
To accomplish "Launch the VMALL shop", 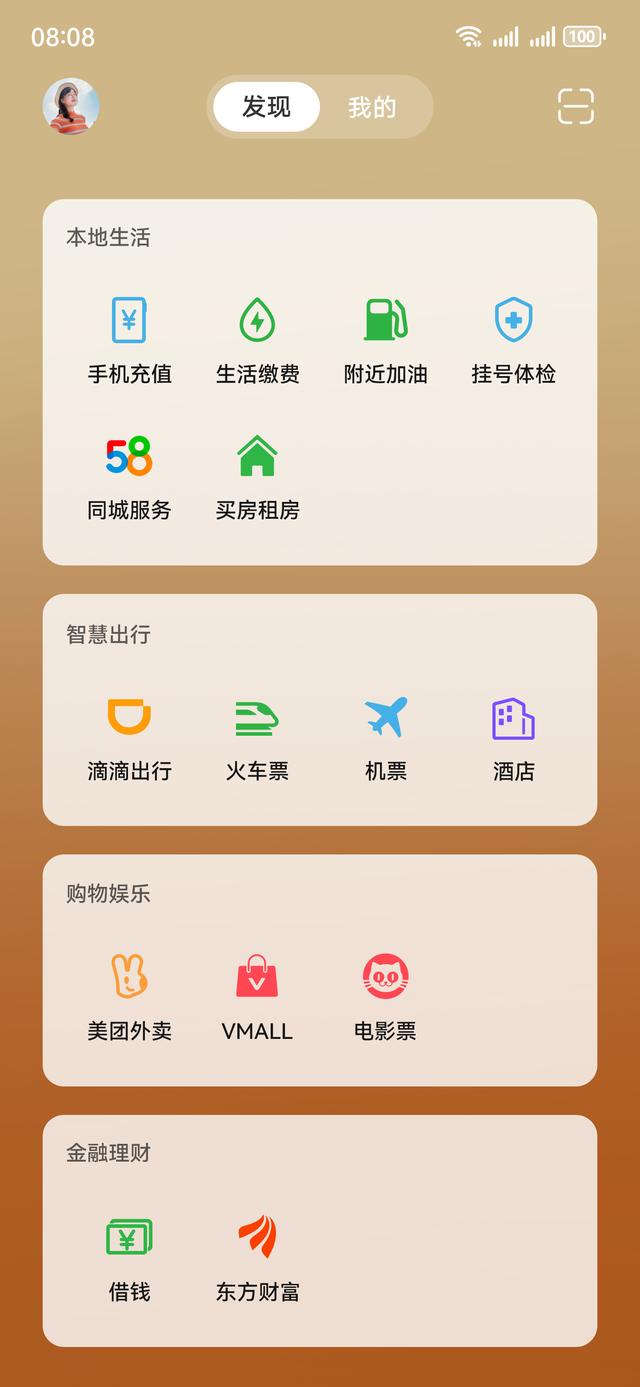I will (x=257, y=998).
